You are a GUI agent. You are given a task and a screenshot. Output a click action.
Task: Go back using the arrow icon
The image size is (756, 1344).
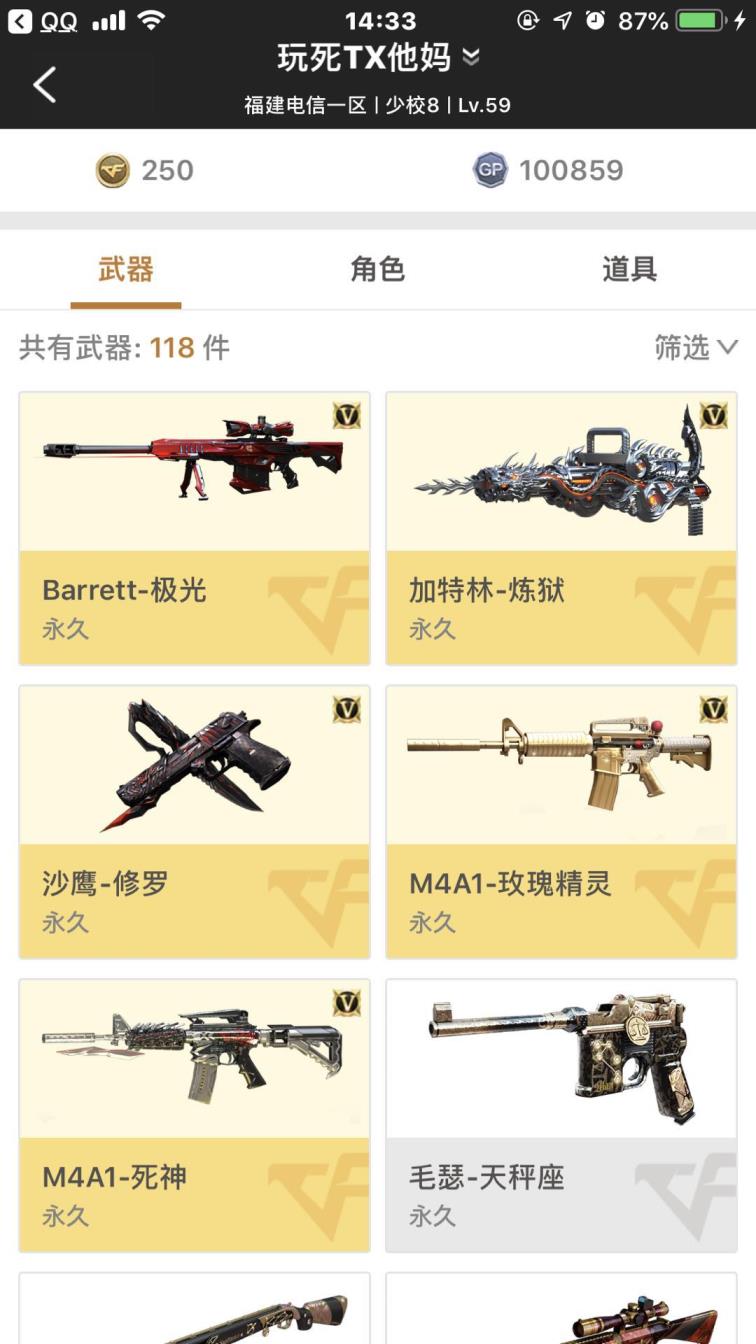tap(44, 85)
